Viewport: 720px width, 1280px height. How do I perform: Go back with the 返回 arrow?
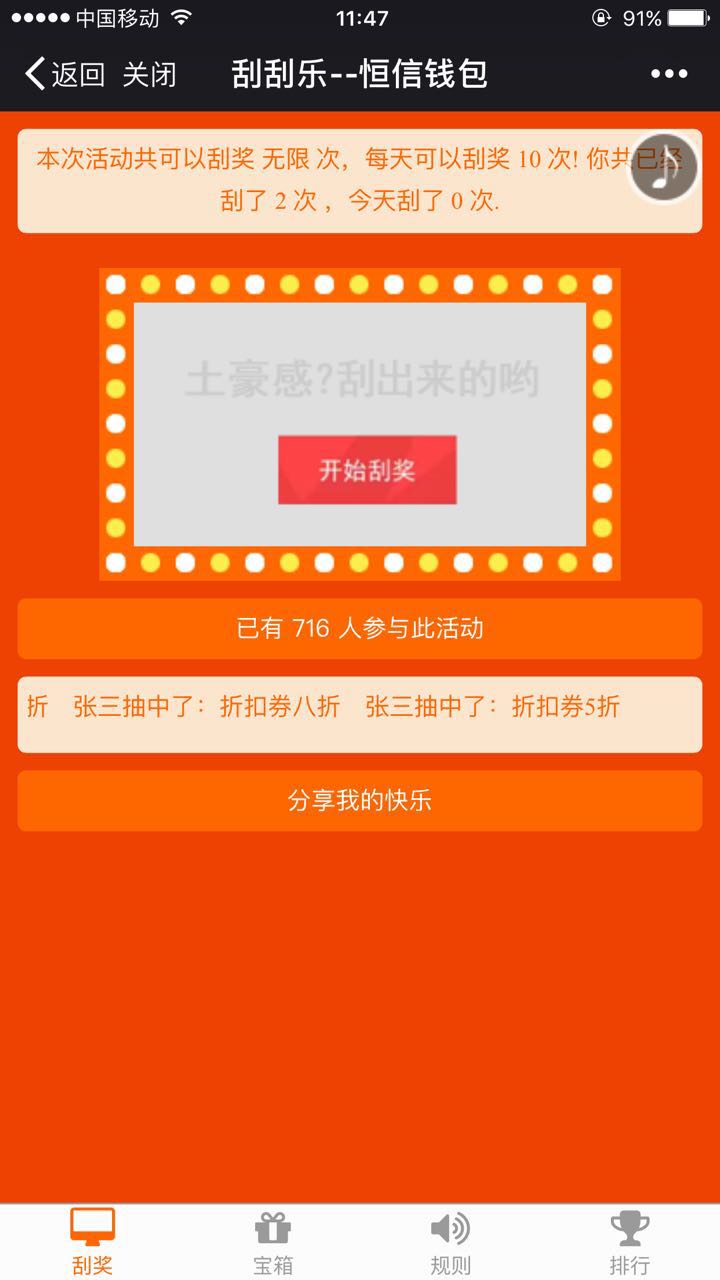click(x=64, y=75)
